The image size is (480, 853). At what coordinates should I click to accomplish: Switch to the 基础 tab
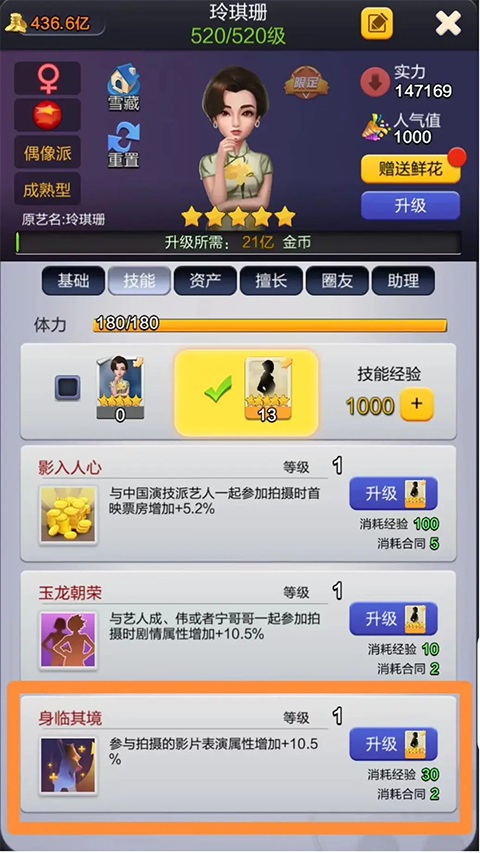click(73, 281)
